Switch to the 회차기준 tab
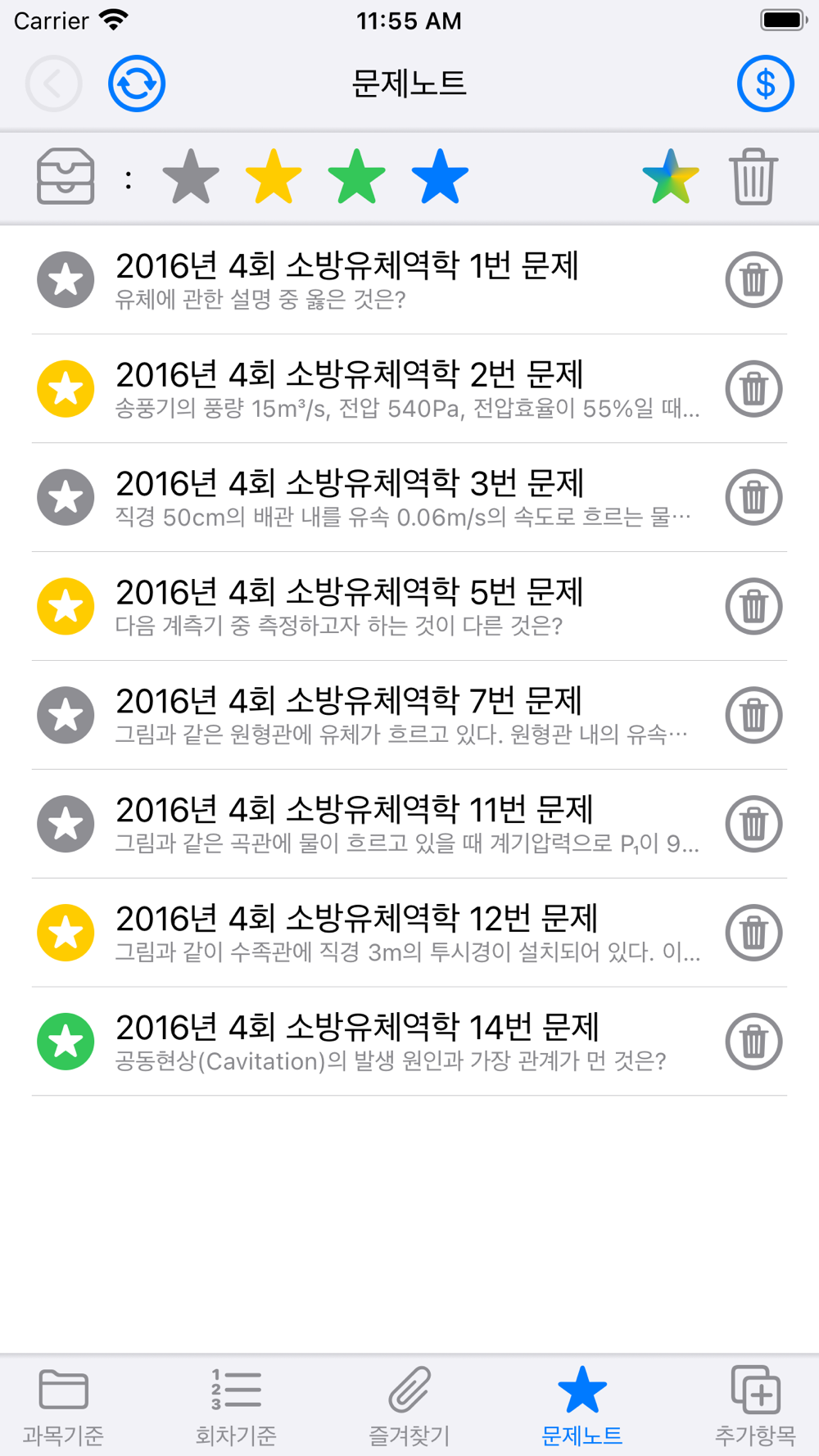 [236, 1405]
